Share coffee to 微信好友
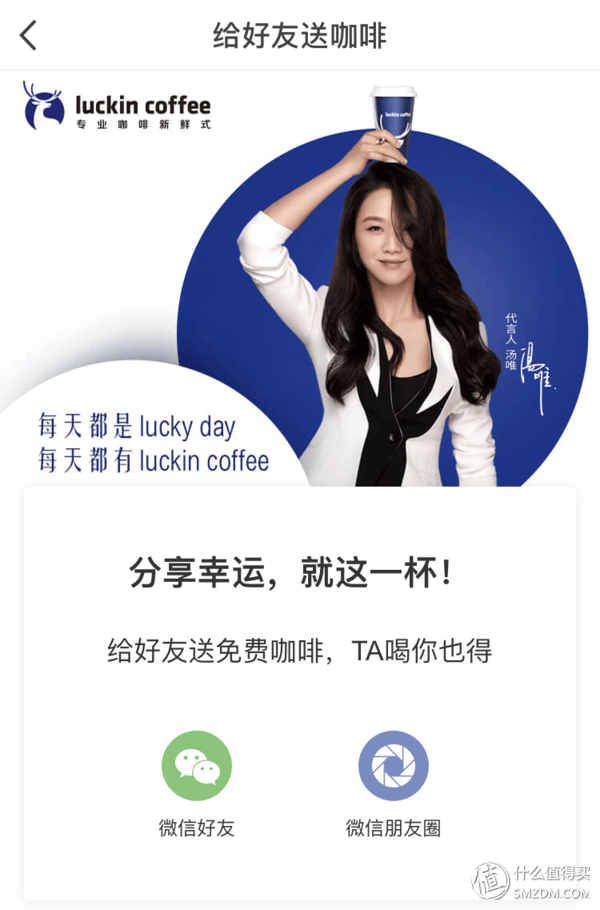 [196, 768]
